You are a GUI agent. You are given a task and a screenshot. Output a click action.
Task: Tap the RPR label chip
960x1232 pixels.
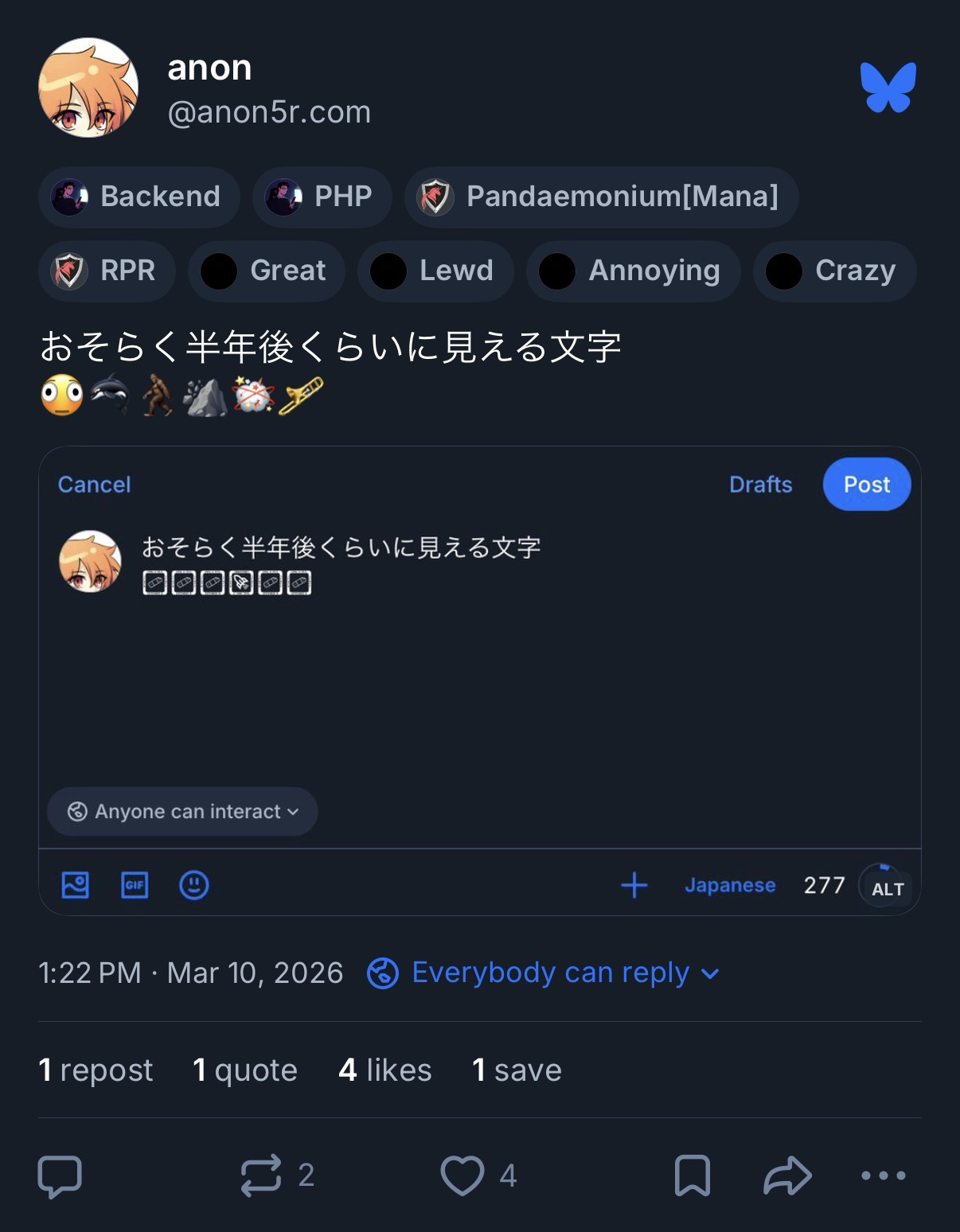[x=107, y=271]
